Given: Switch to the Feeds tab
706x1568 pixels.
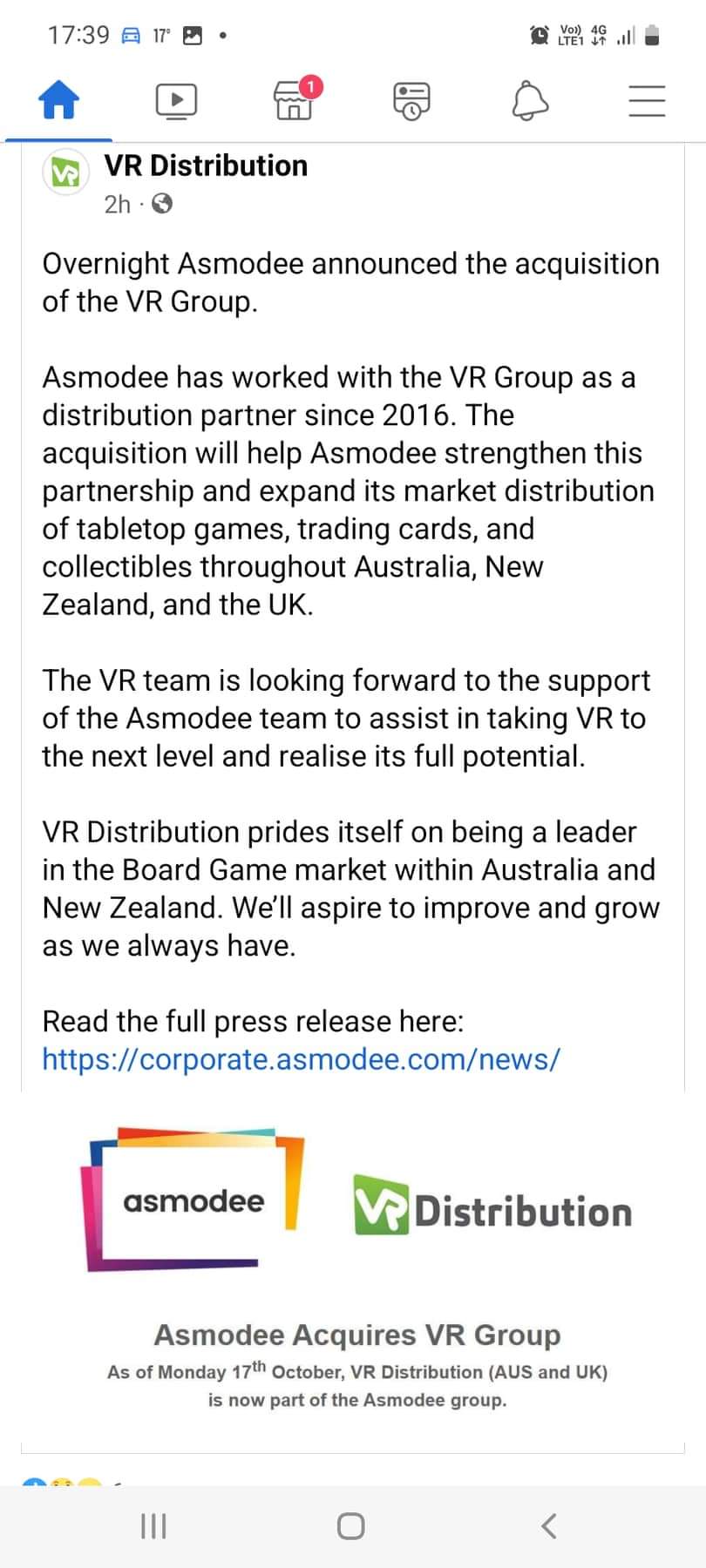Looking at the screenshot, I should tap(411, 101).
